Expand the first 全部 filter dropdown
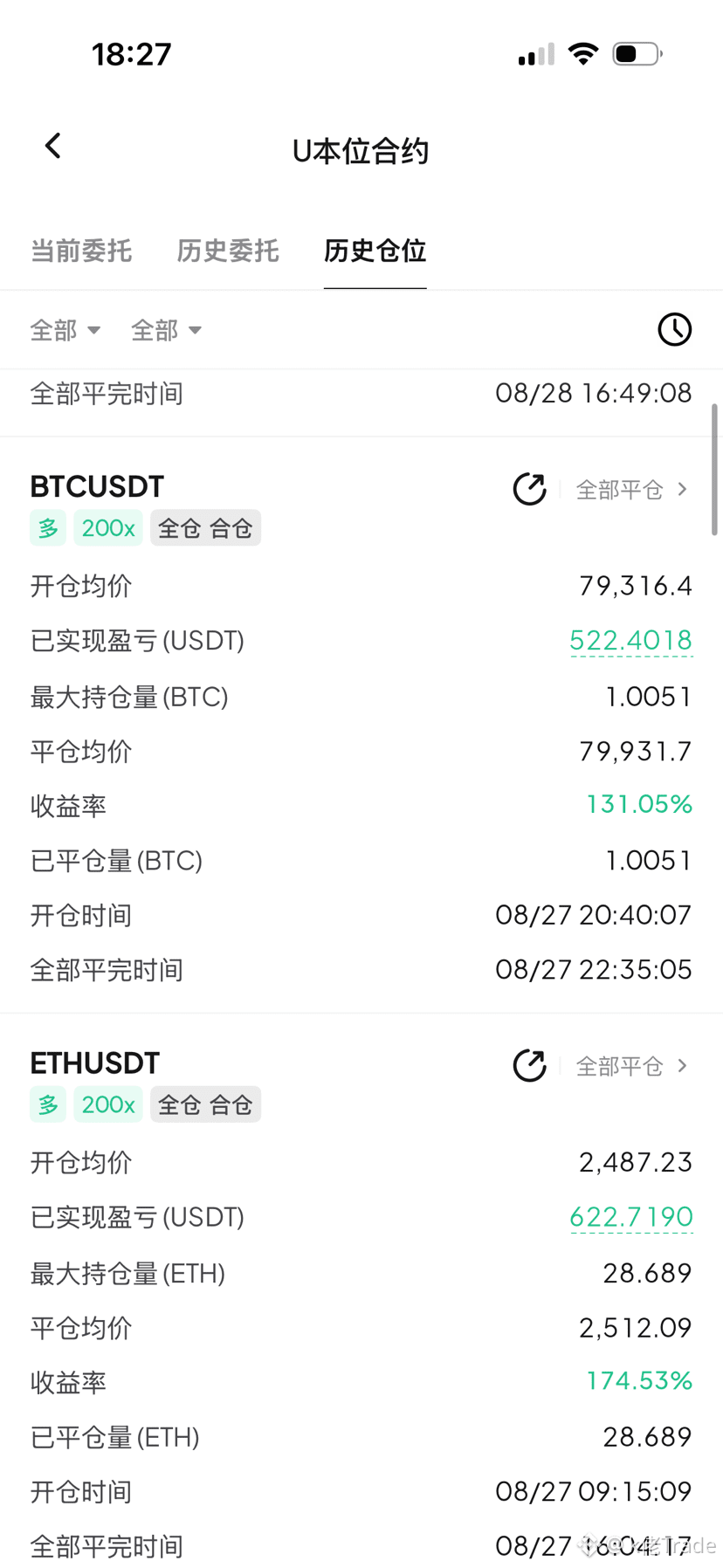Image resolution: width=723 pixels, height=1568 pixels. click(x=65, y=330)
